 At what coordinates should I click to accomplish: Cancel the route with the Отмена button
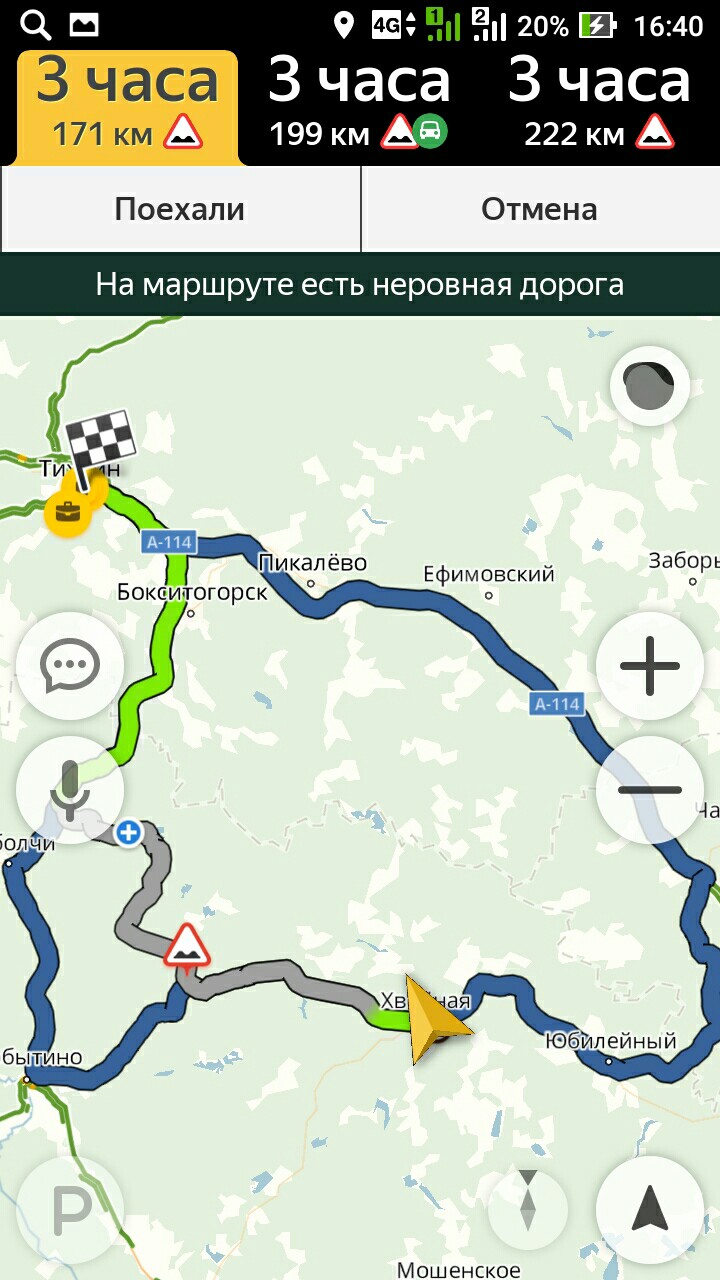(x=539, y=209)
